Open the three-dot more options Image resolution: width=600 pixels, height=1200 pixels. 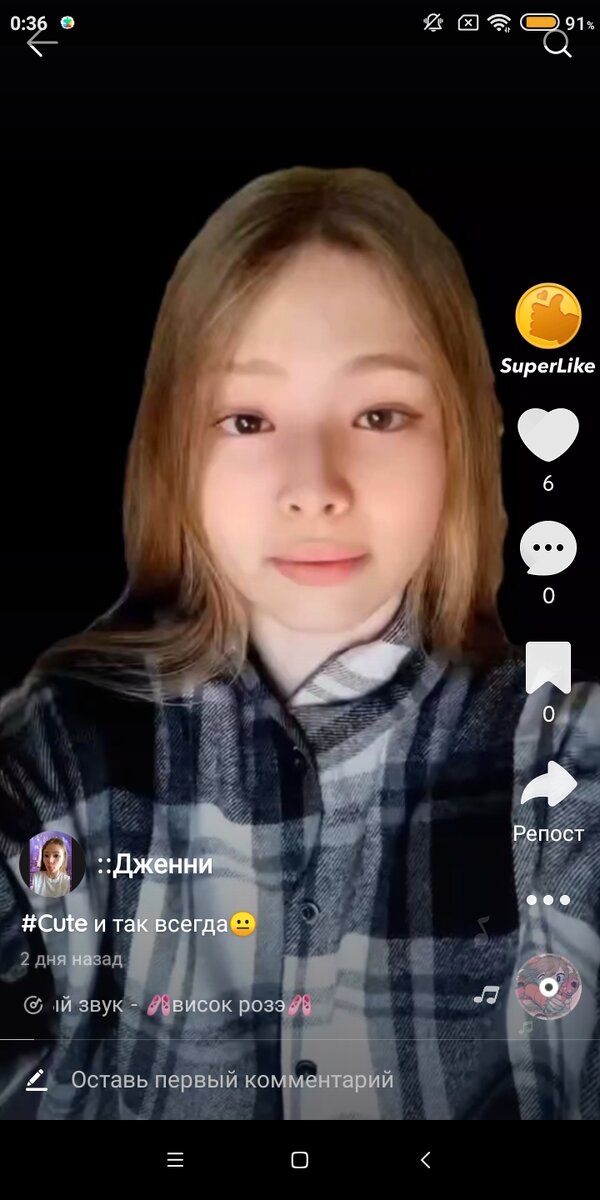click(548, 900)
